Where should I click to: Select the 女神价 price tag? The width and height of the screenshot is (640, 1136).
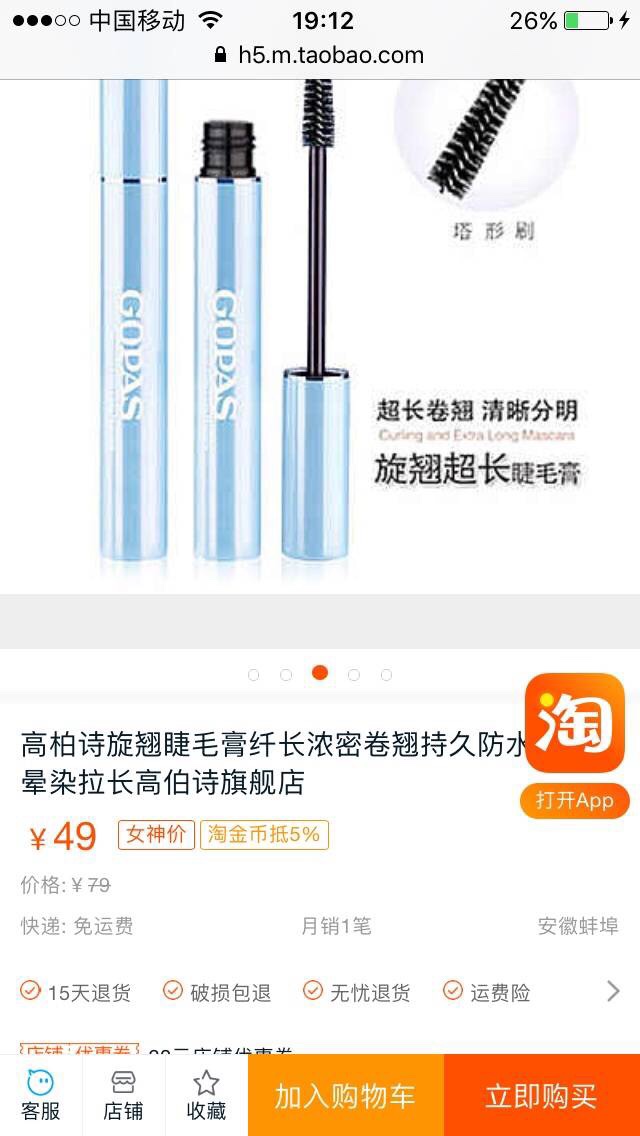tap(157, 835)
